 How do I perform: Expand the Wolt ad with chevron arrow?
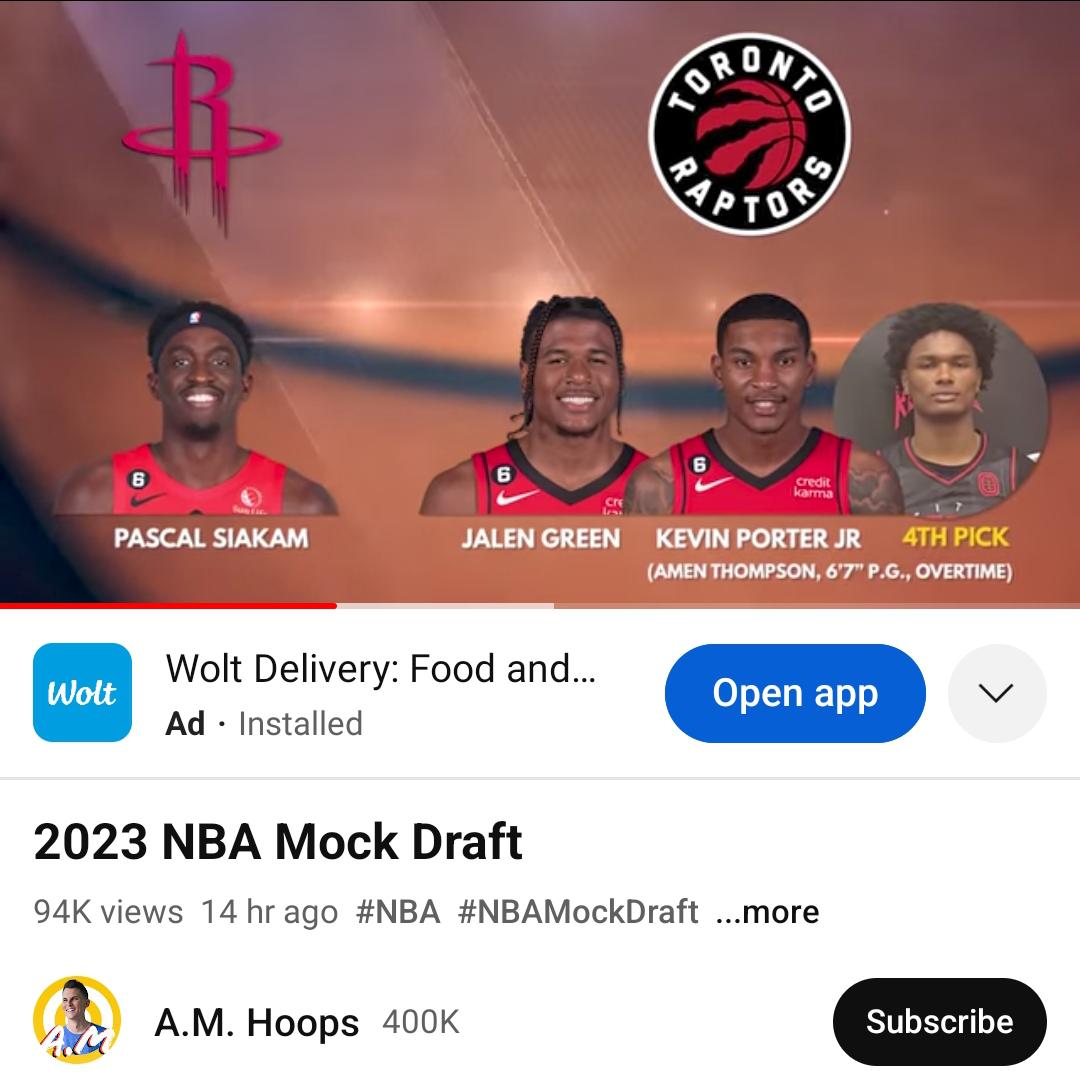click(996, 693)
